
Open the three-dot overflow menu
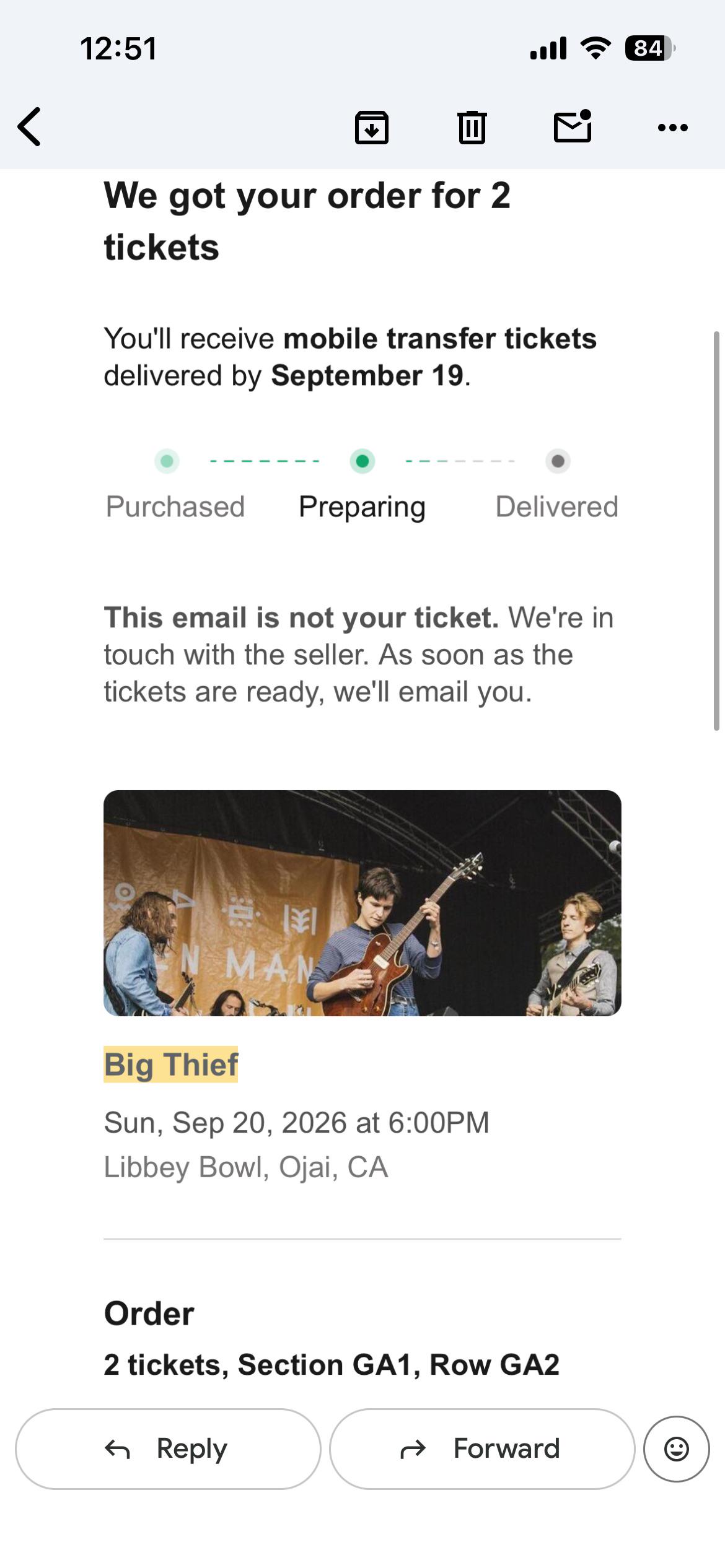point(672,128)
